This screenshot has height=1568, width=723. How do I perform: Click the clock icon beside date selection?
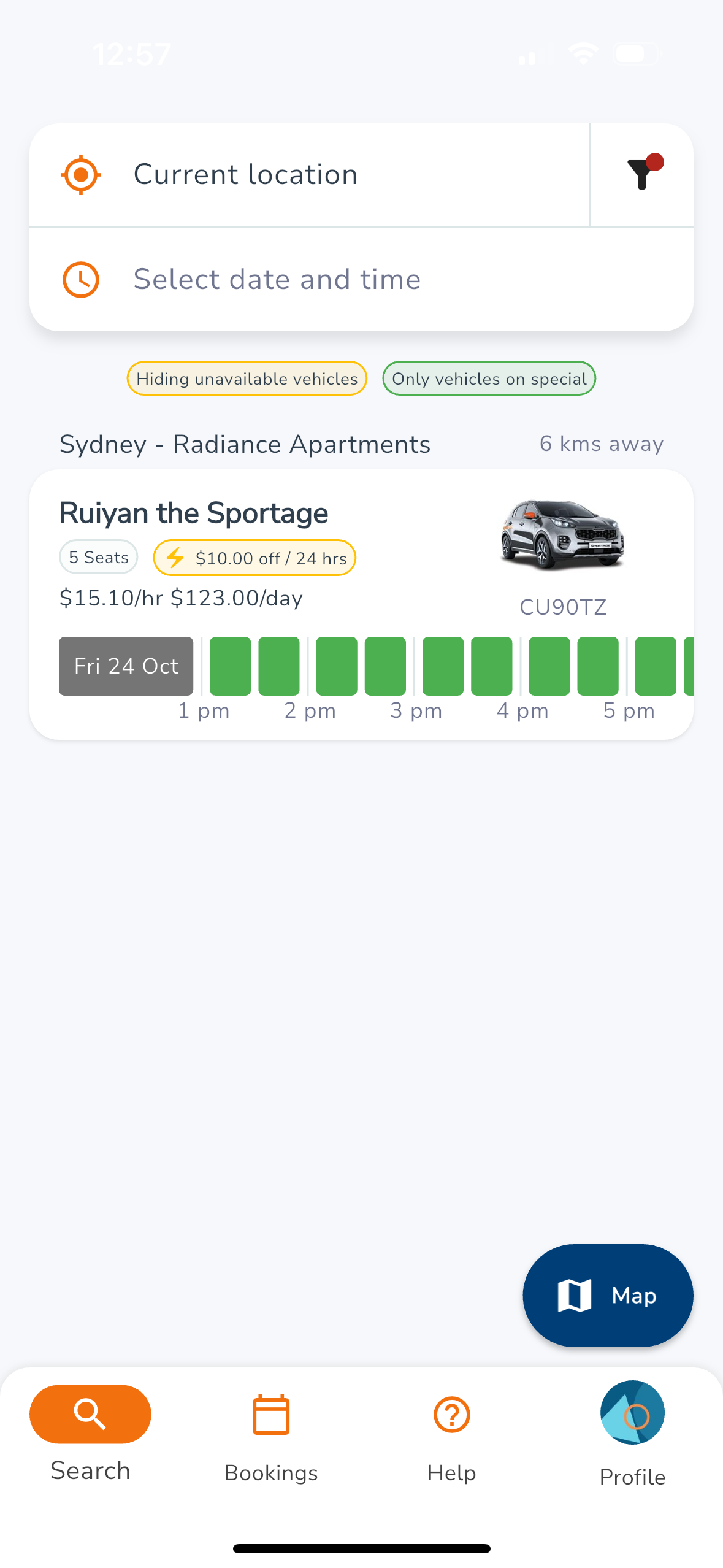point(81,279)
